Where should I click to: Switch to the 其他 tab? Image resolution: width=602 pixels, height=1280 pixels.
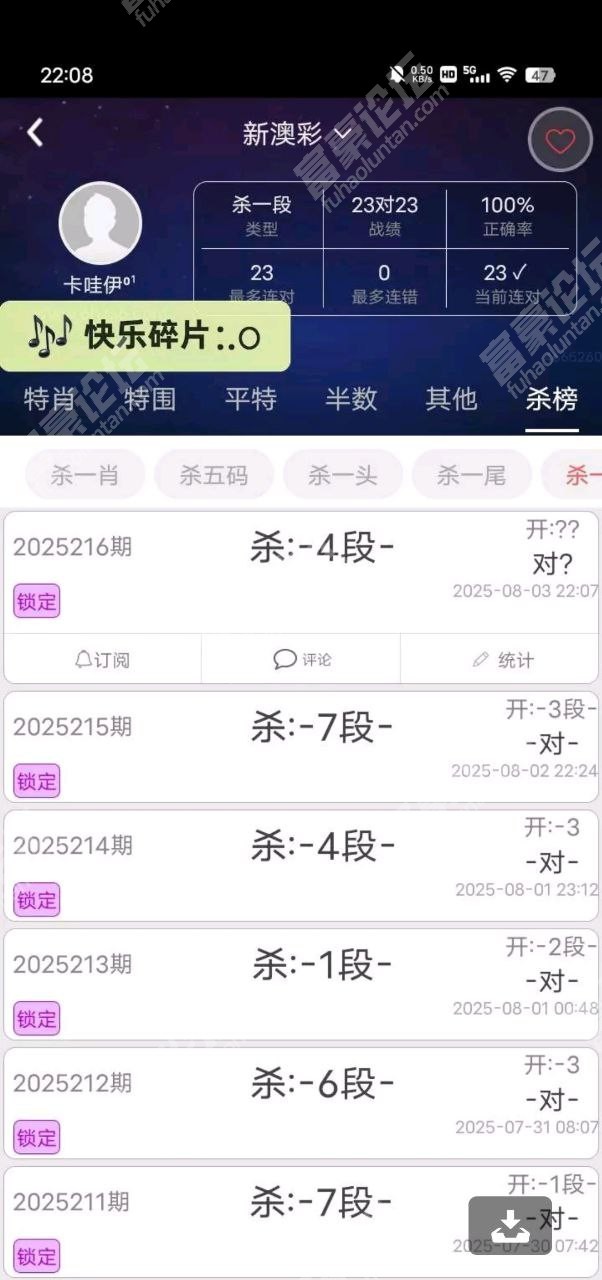pyautogui.click(x=451, y=399)
